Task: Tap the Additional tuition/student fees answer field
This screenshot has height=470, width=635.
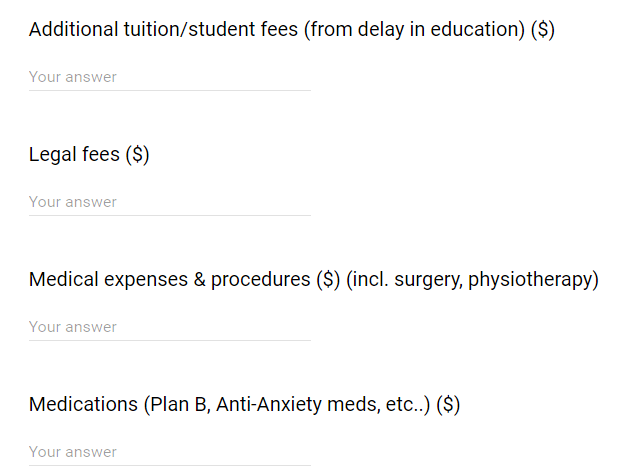Action: 169,77
